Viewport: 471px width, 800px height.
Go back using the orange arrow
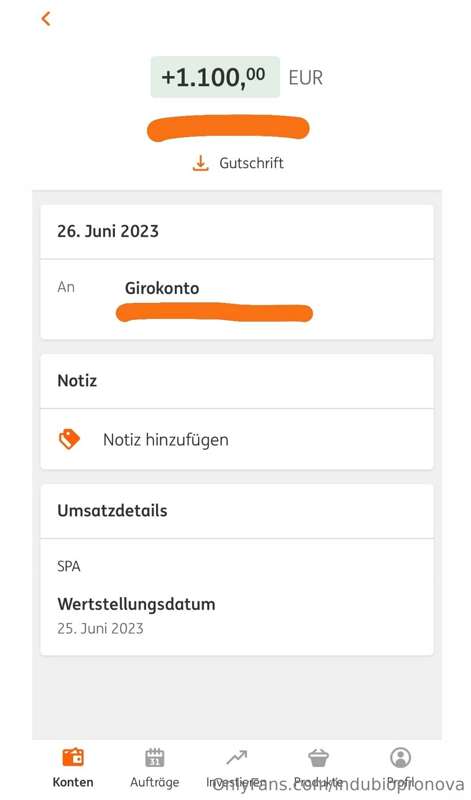click(46, 19)
